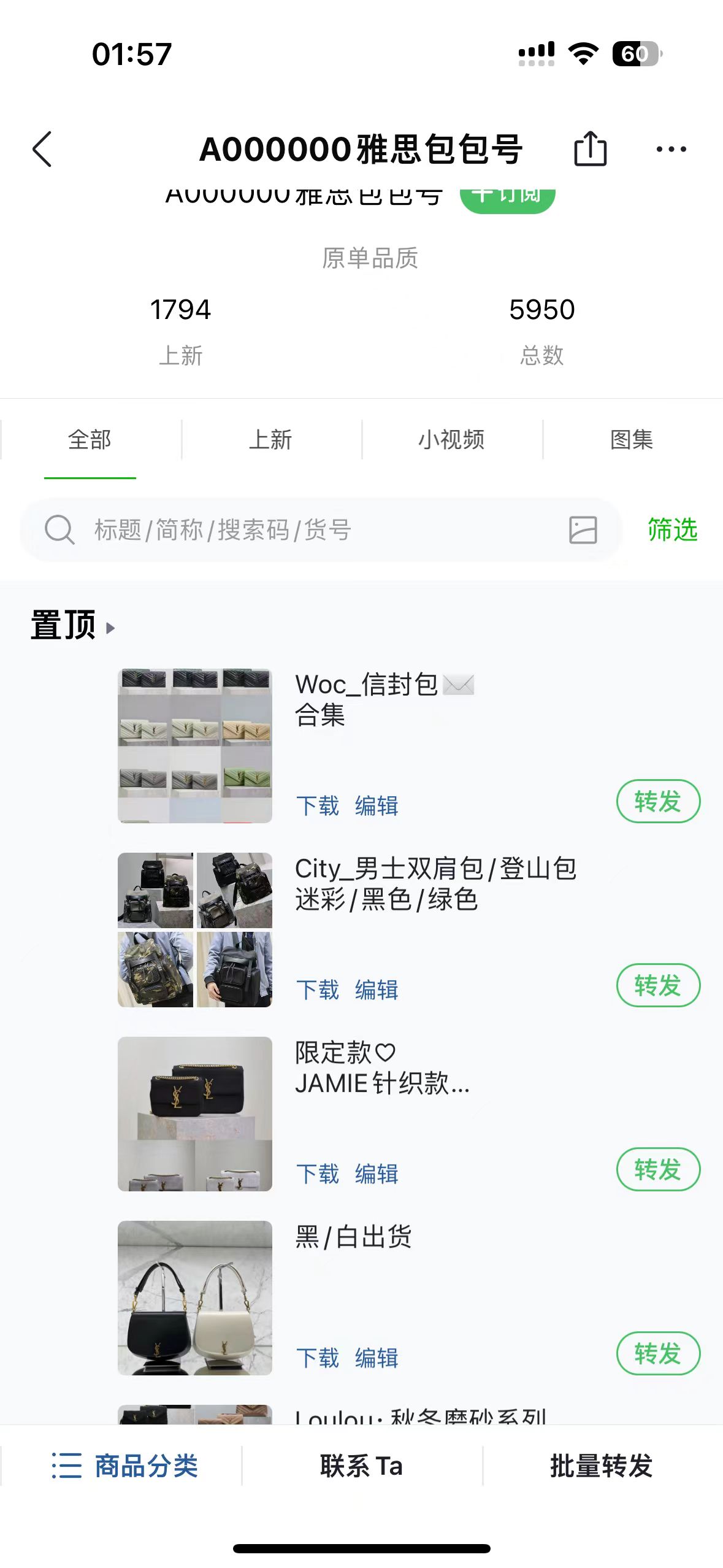Screen dimensions: 723x1568
Task: Go back using the header arrow
Action: (42, 149)
